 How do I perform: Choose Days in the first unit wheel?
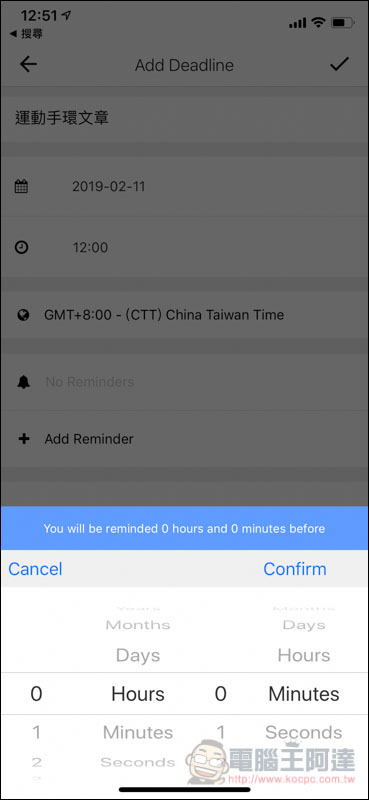(x=138, y=655)
